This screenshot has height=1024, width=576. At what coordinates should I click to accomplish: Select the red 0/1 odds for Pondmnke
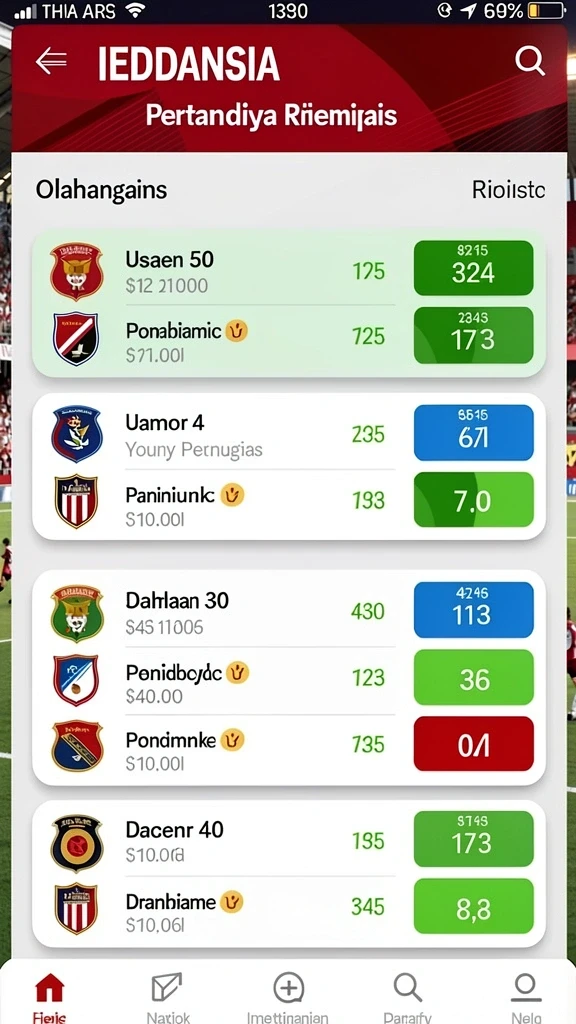(x=473, y=744)
